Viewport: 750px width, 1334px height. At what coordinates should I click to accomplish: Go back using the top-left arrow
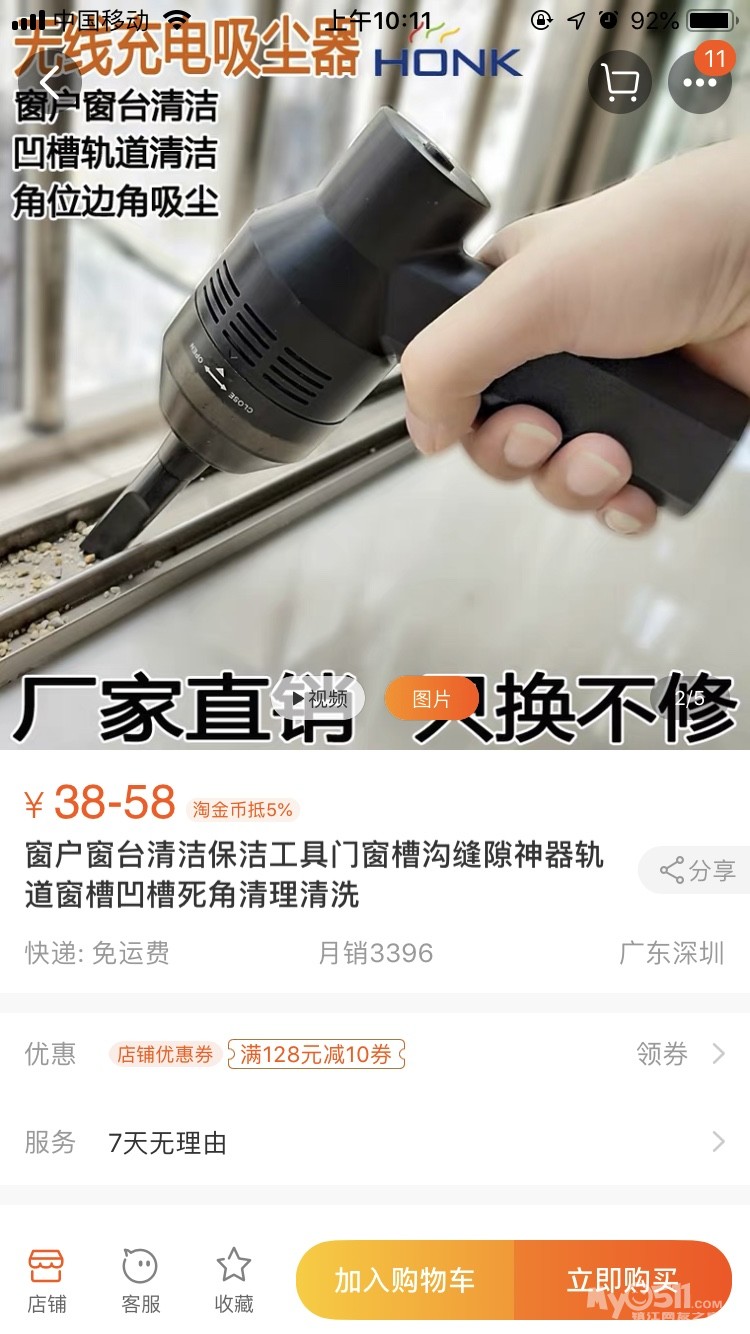click(x=50, y=83)
